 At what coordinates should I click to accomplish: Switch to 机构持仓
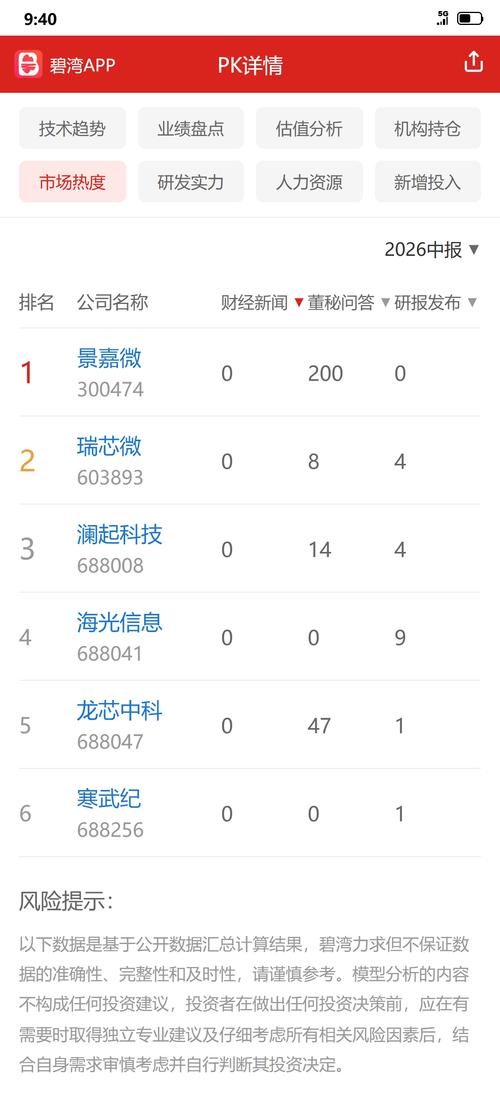click(x=428, y=128)
